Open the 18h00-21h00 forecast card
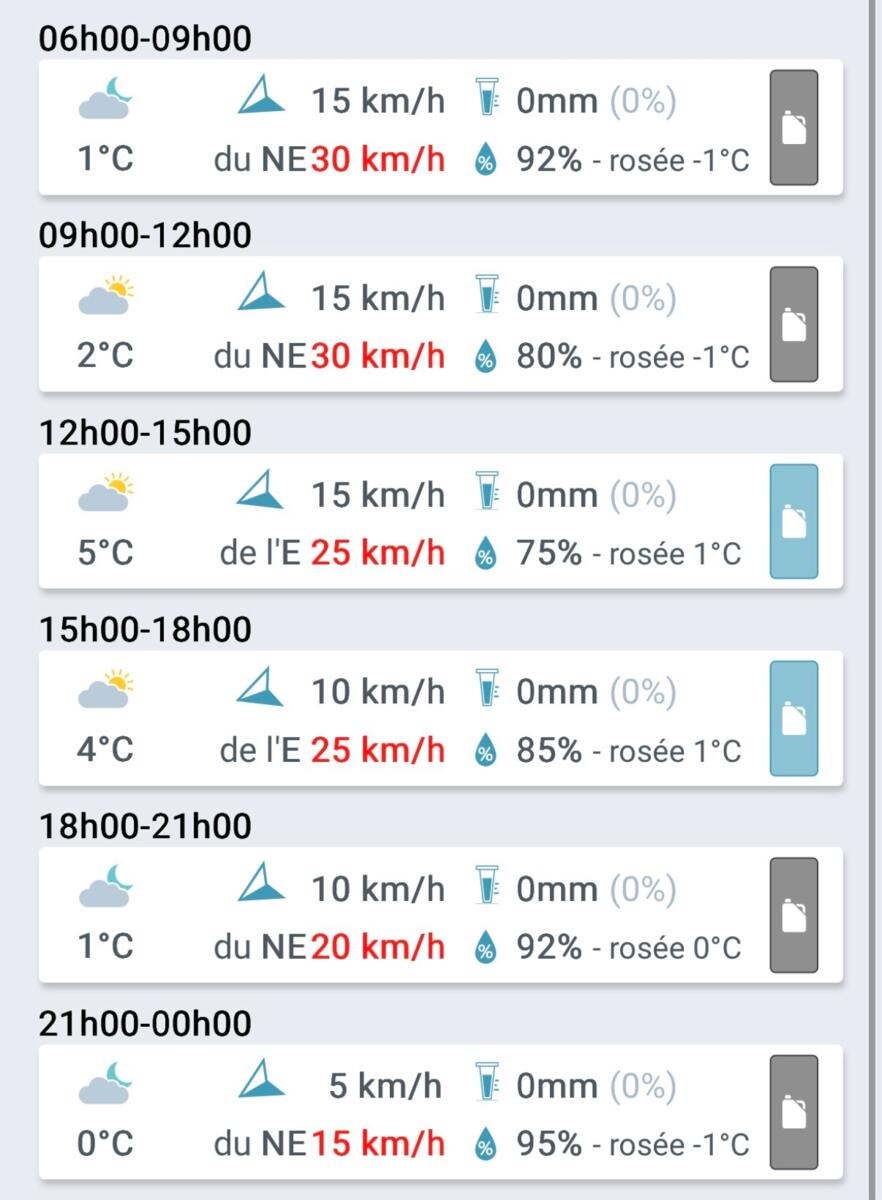Viewport: 882px width, 1200px height. click(x=400, y=916)
